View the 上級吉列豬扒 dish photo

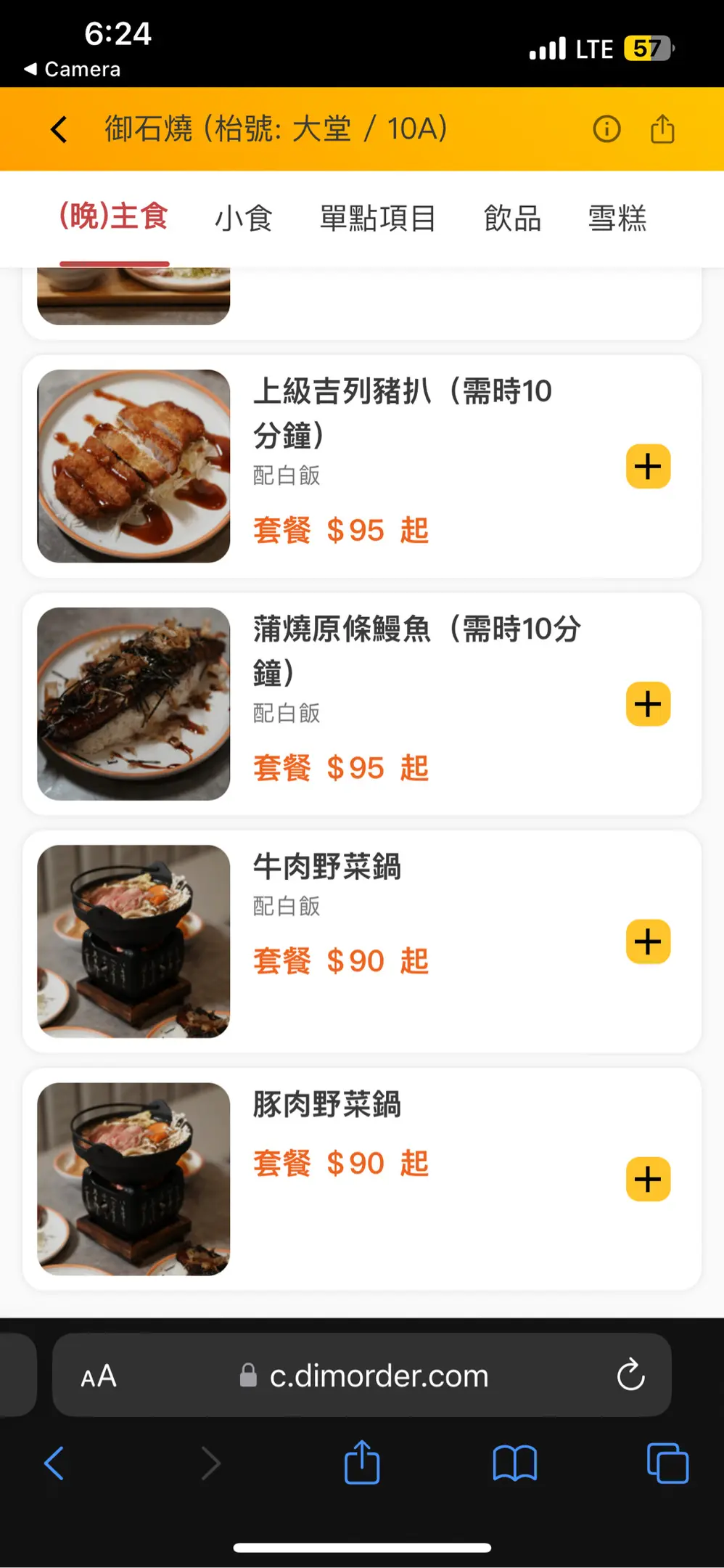coord(133,466)
